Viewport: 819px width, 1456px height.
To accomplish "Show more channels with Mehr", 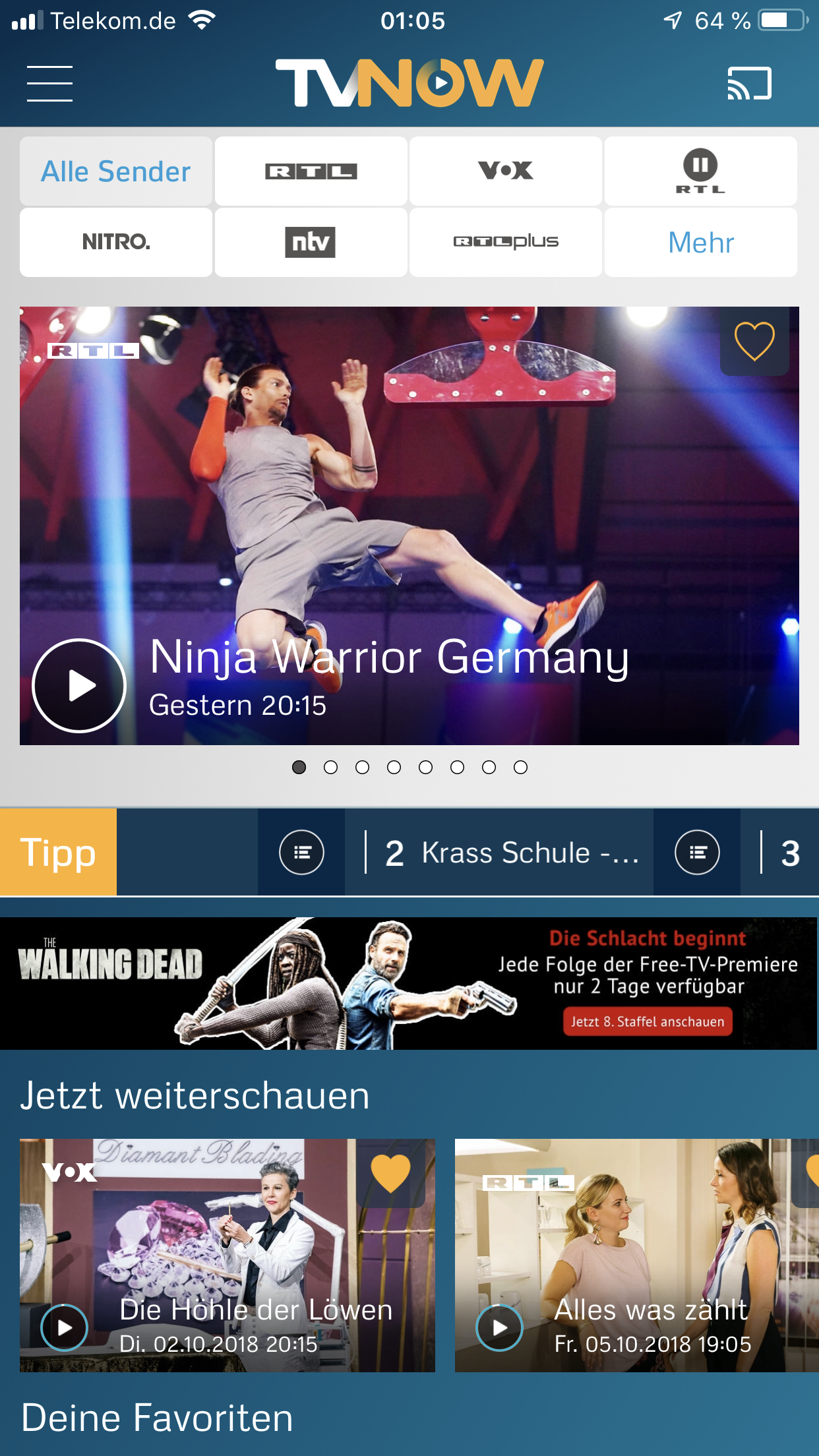I will (700, 242).
